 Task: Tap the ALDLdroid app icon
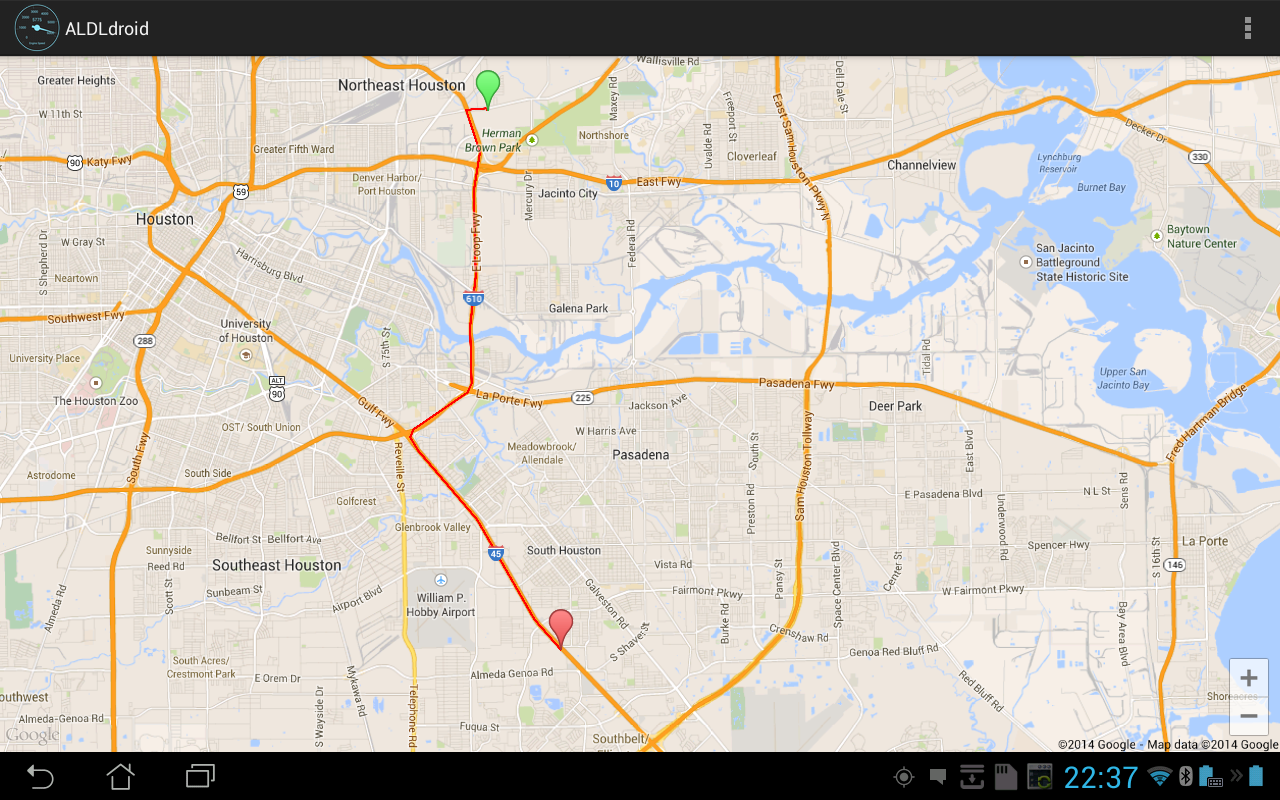coord(36,28)
